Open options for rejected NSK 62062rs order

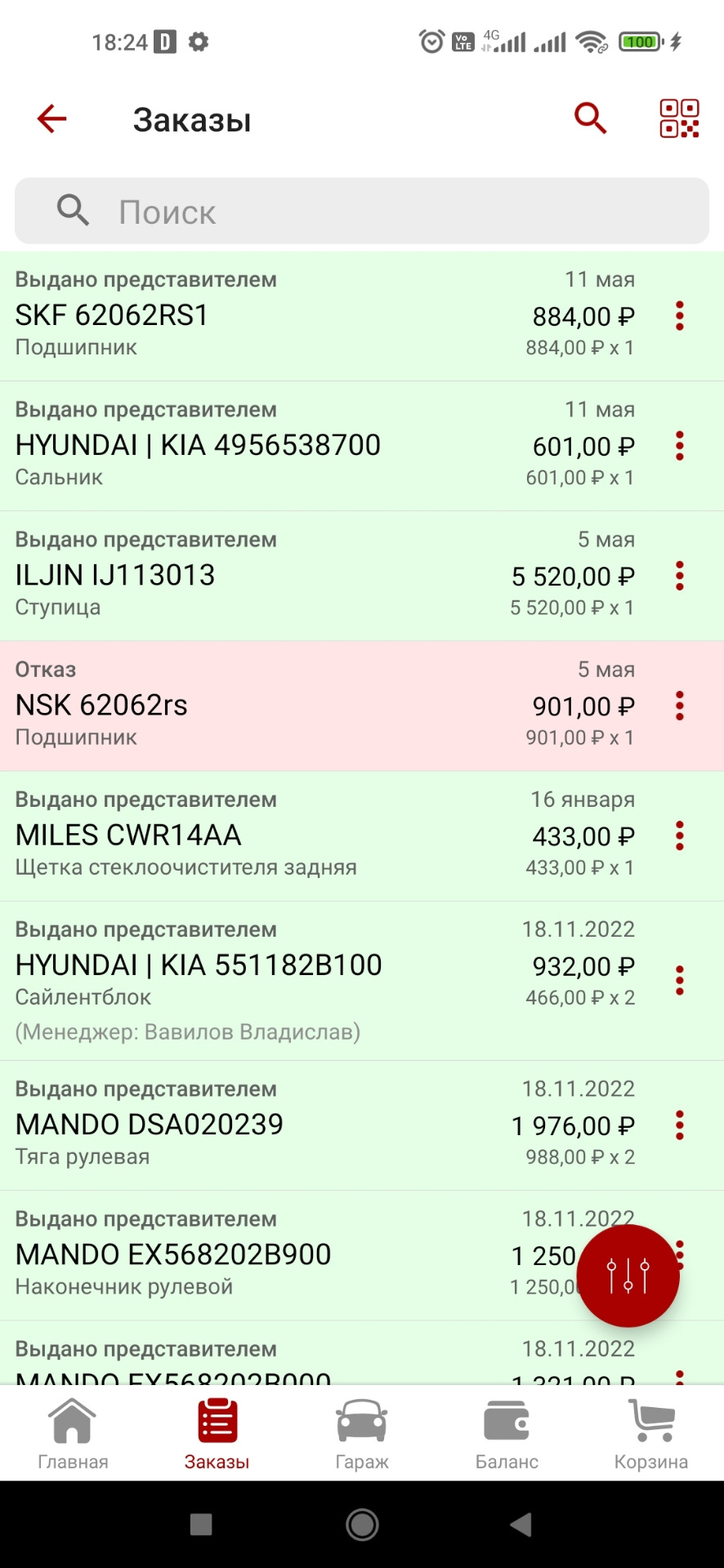click(679, 706)
